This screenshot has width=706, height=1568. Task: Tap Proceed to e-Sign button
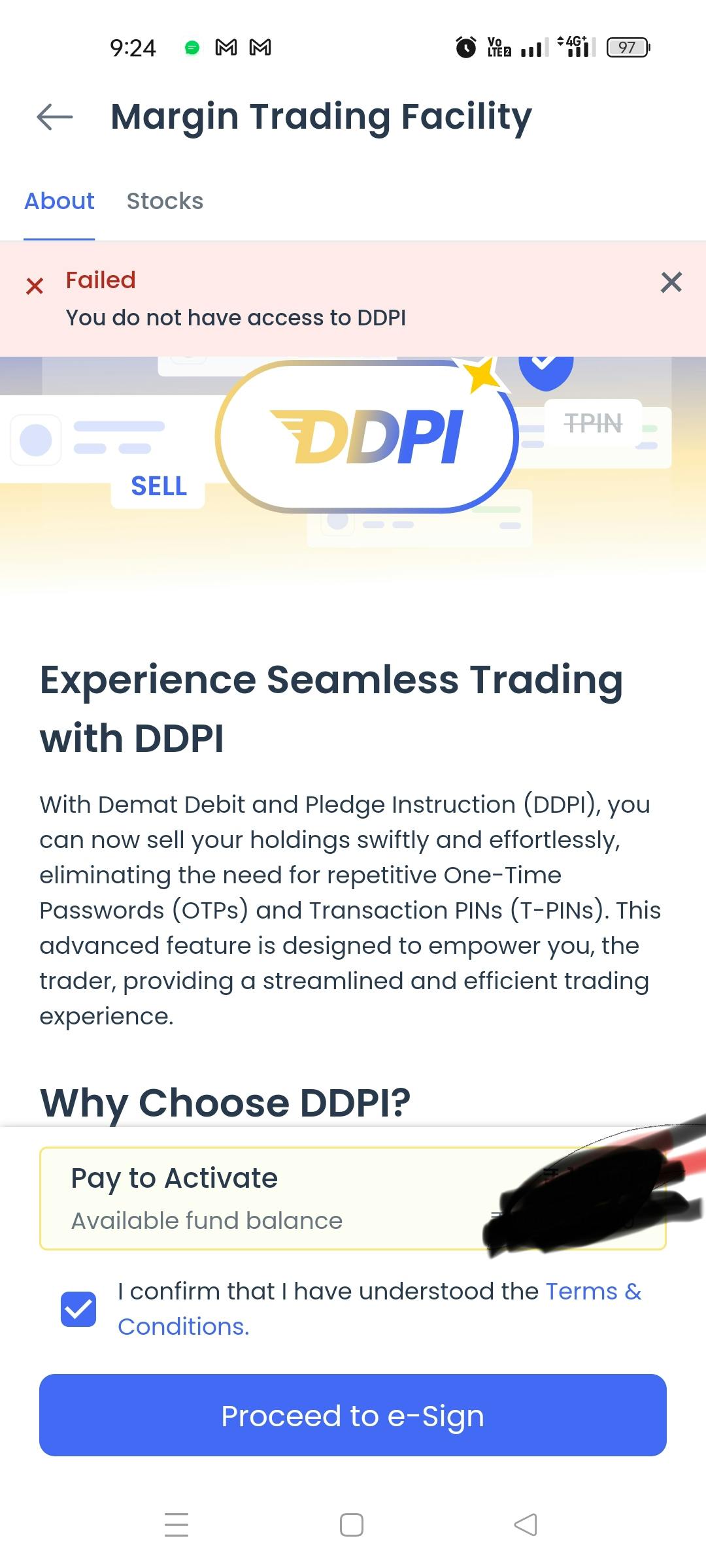click(x=353, y=1415)
